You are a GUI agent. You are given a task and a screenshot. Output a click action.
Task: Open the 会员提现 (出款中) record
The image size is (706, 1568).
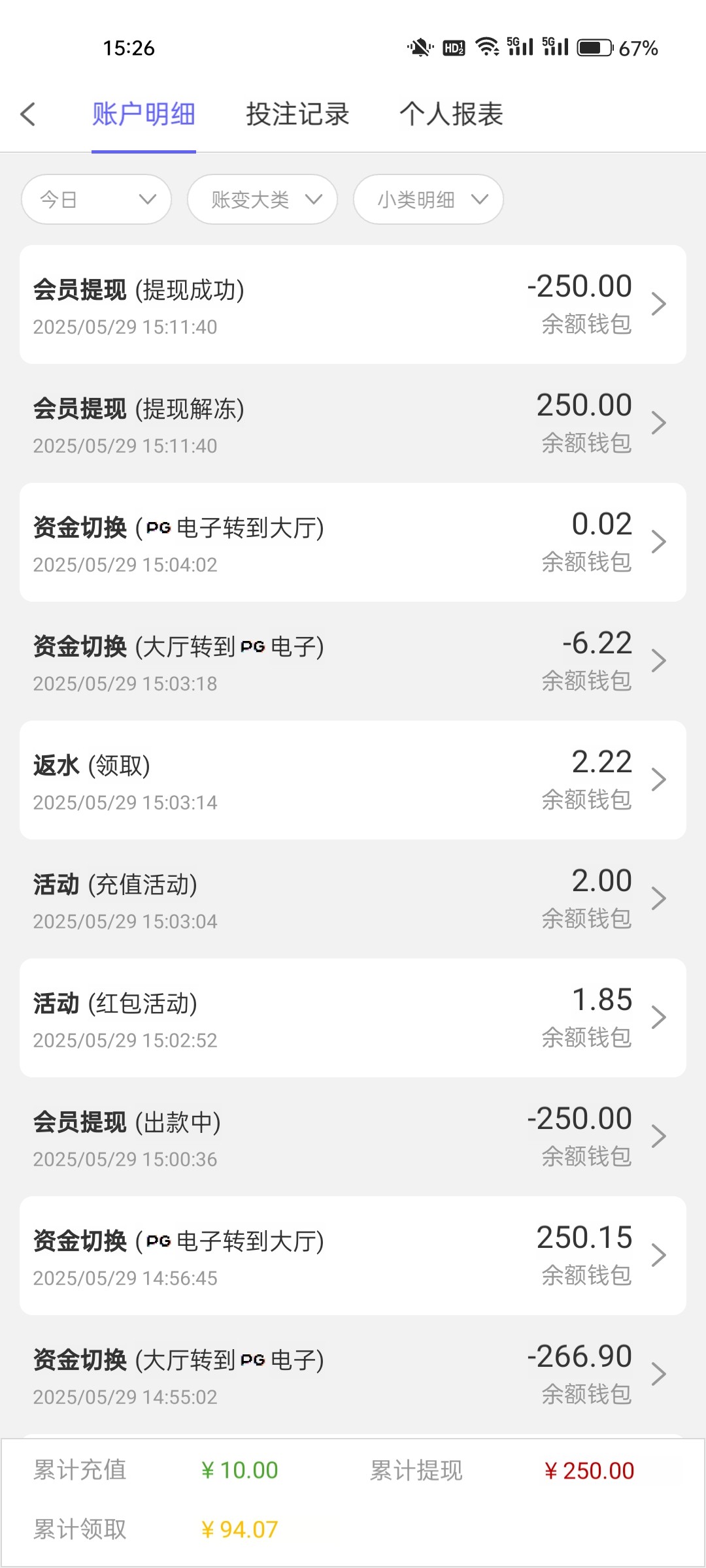tap(353, 1137)
